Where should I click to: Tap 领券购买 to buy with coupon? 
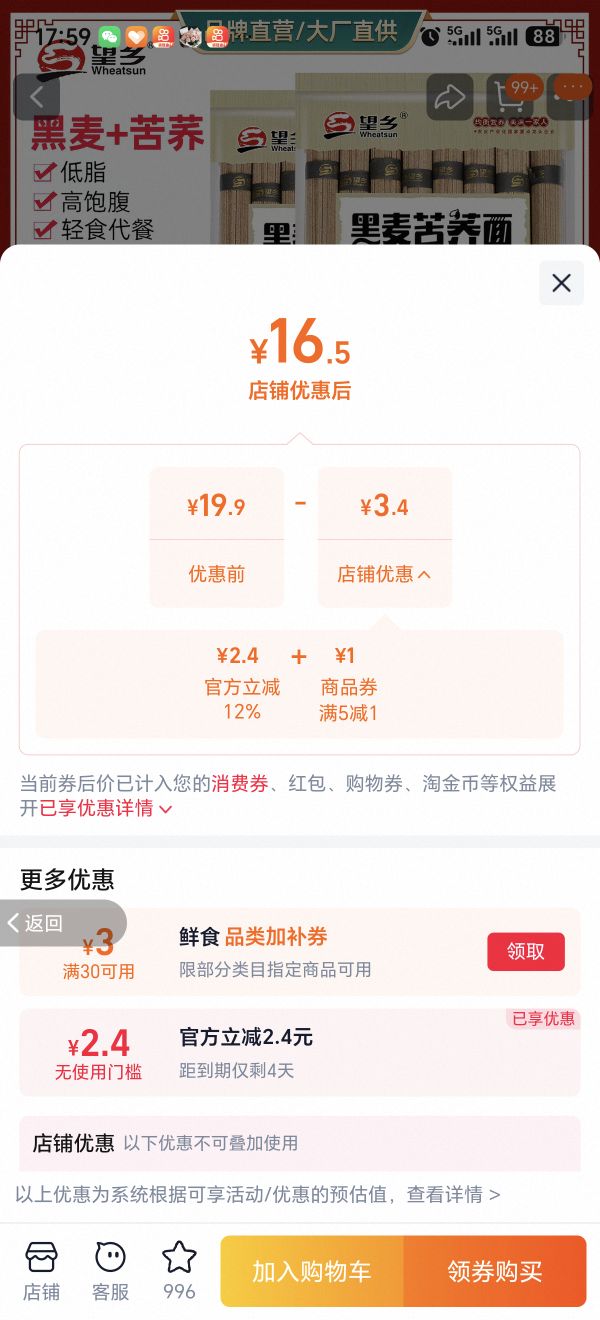click(495, 1271)
